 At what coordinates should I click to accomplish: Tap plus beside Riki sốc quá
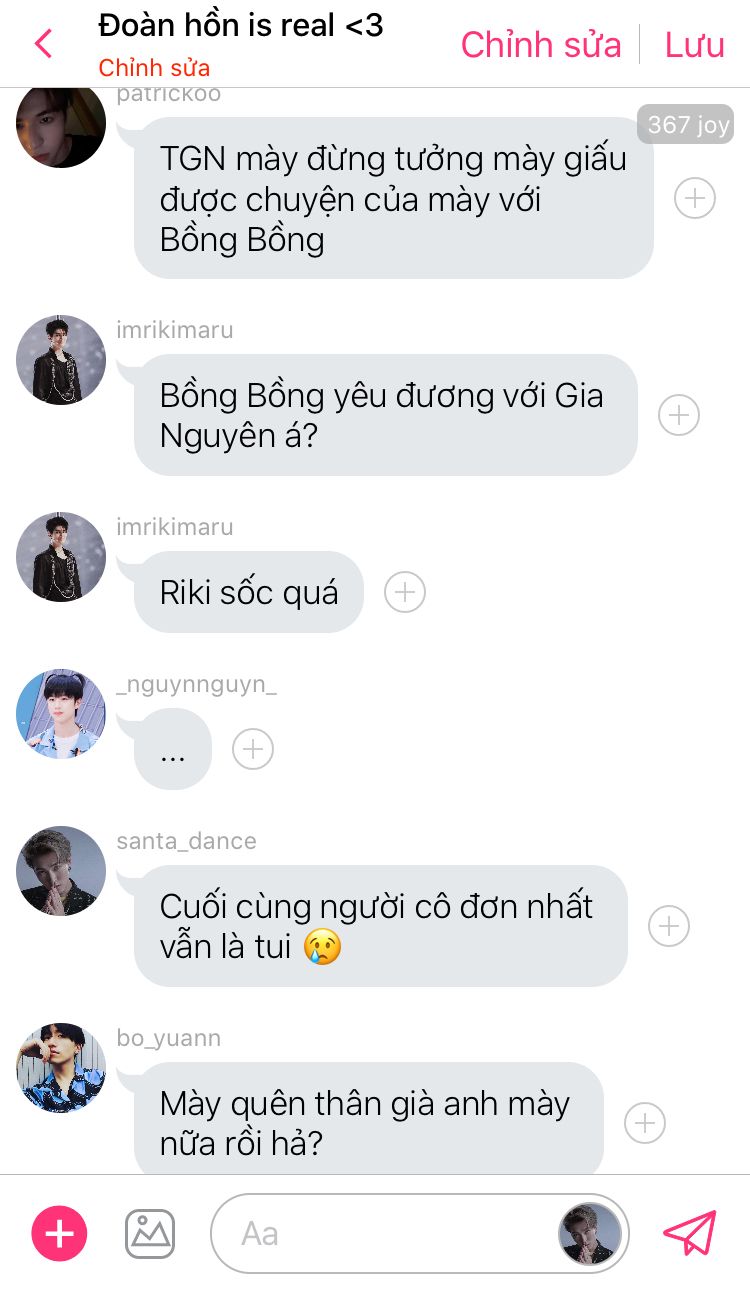coord(405,592)
